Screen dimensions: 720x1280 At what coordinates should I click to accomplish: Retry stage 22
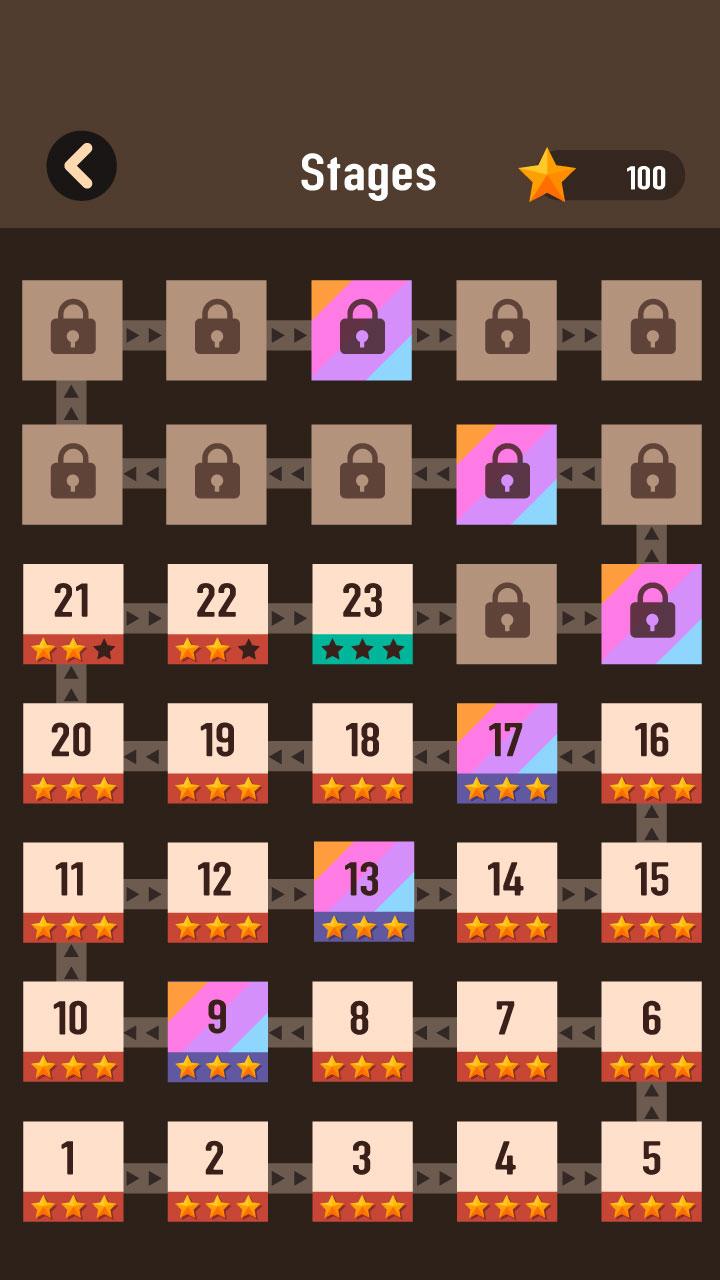[217, 613]
